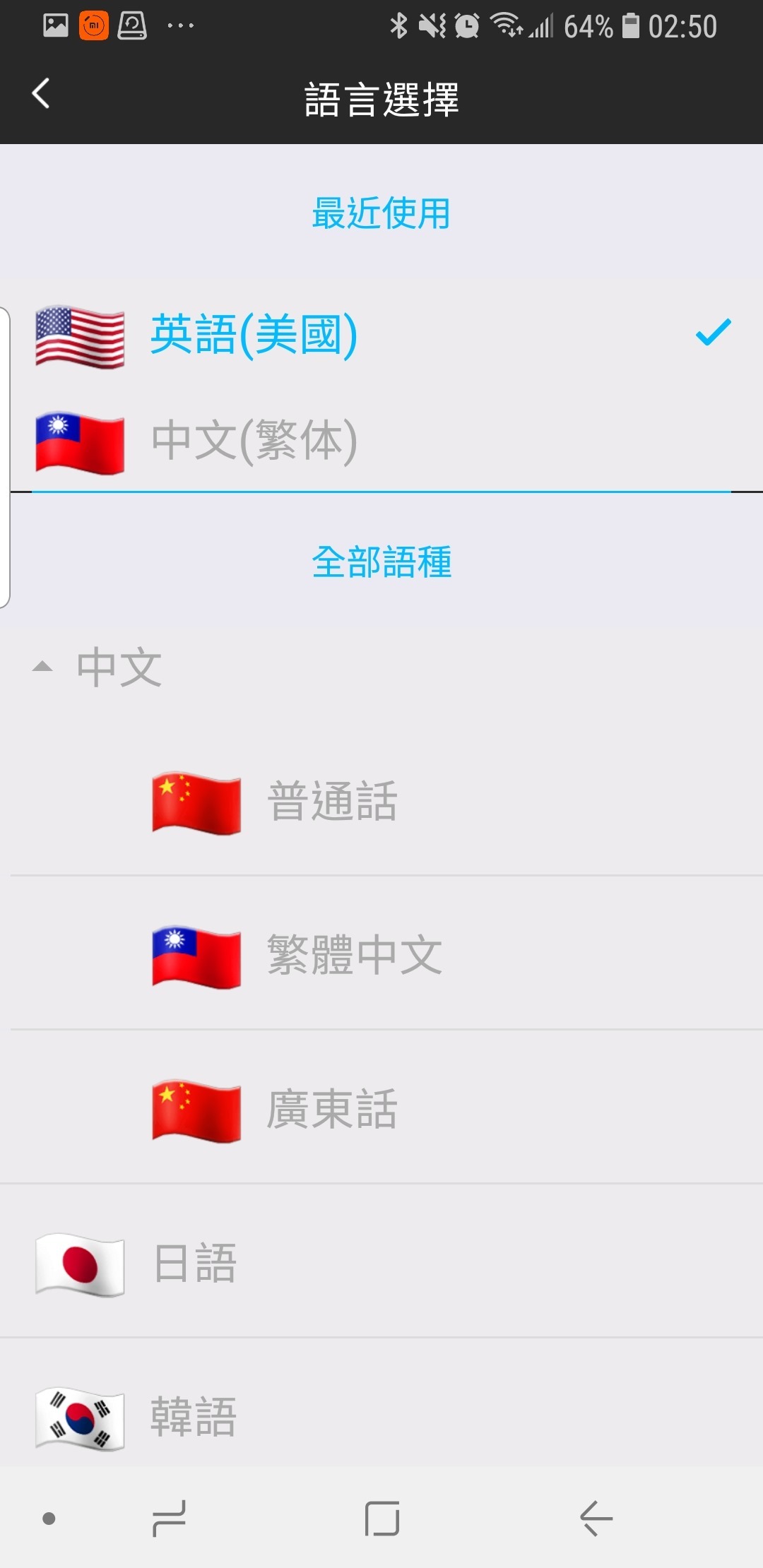Image resolution: width=763 pixels, height=1568 pixels.
Task: Open the system recent apps view
Action: [x=170, y=1519]
